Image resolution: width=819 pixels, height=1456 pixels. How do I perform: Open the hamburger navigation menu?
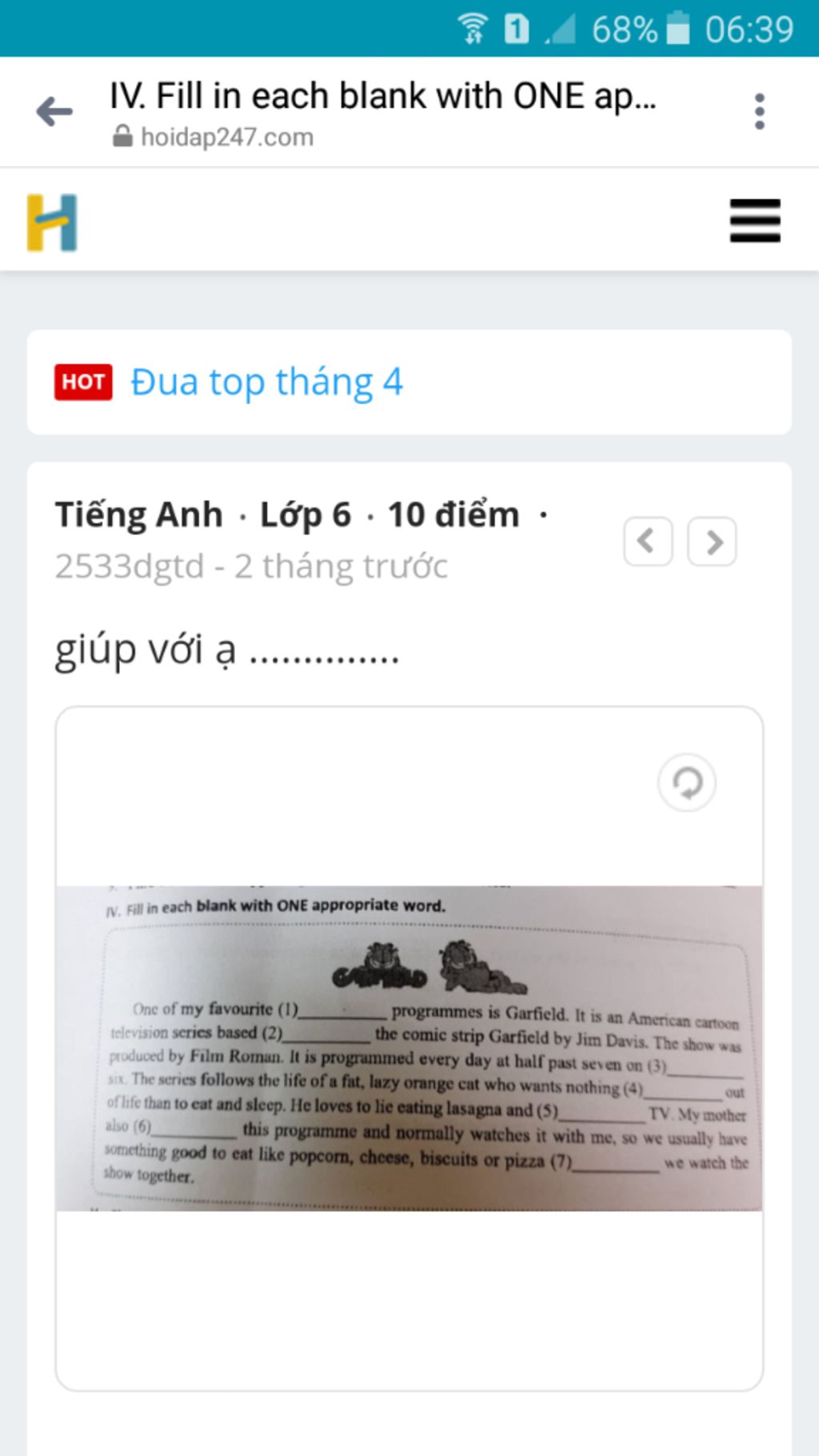click(x=754, y=221)
